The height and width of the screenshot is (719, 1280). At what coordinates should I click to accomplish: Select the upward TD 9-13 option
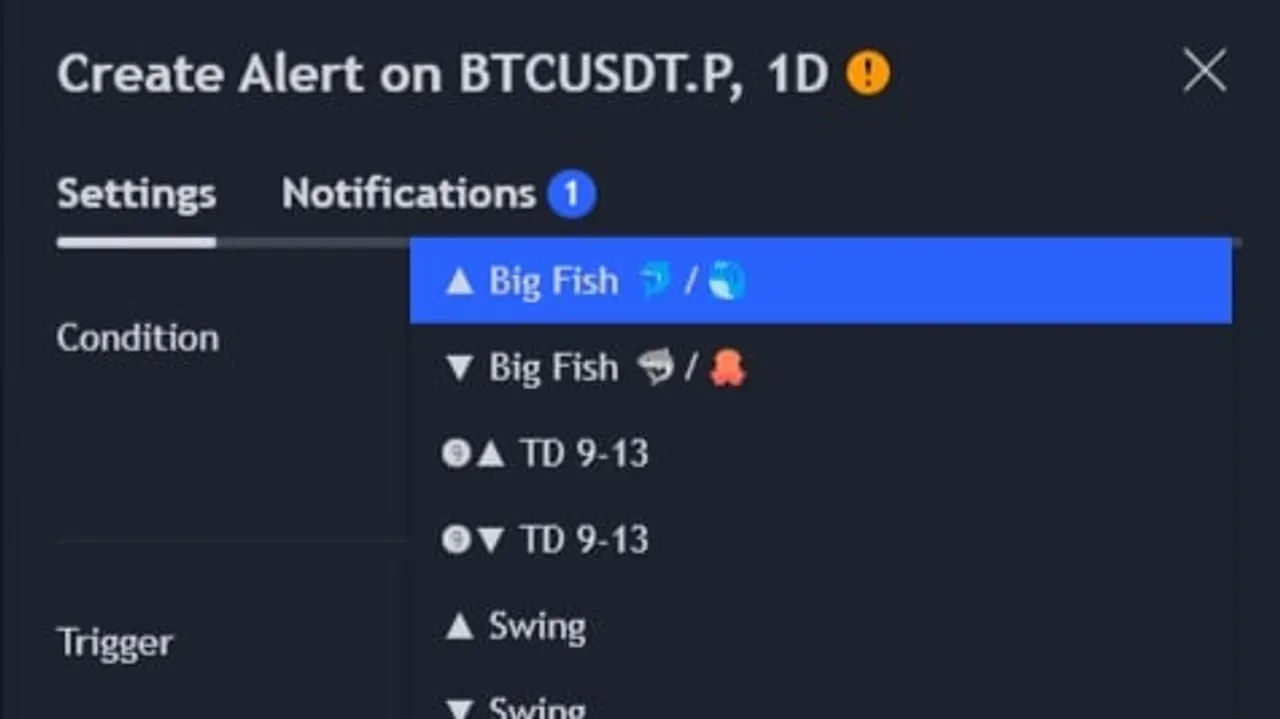820,454
